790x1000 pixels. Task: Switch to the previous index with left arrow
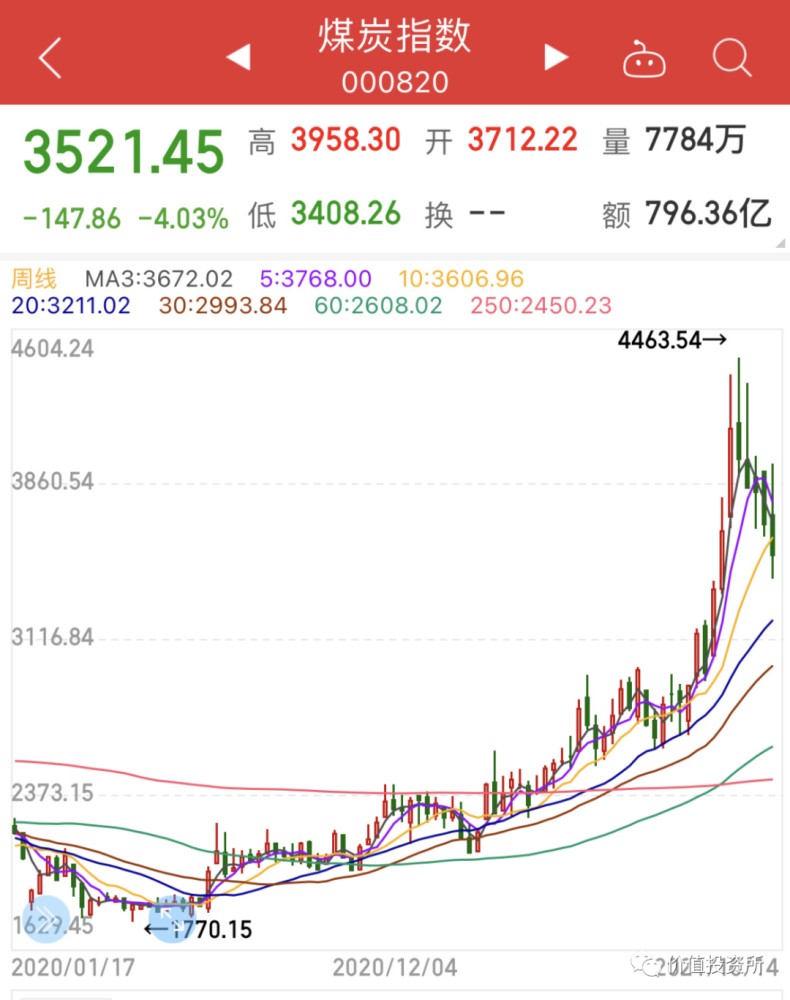click(238, 57)
